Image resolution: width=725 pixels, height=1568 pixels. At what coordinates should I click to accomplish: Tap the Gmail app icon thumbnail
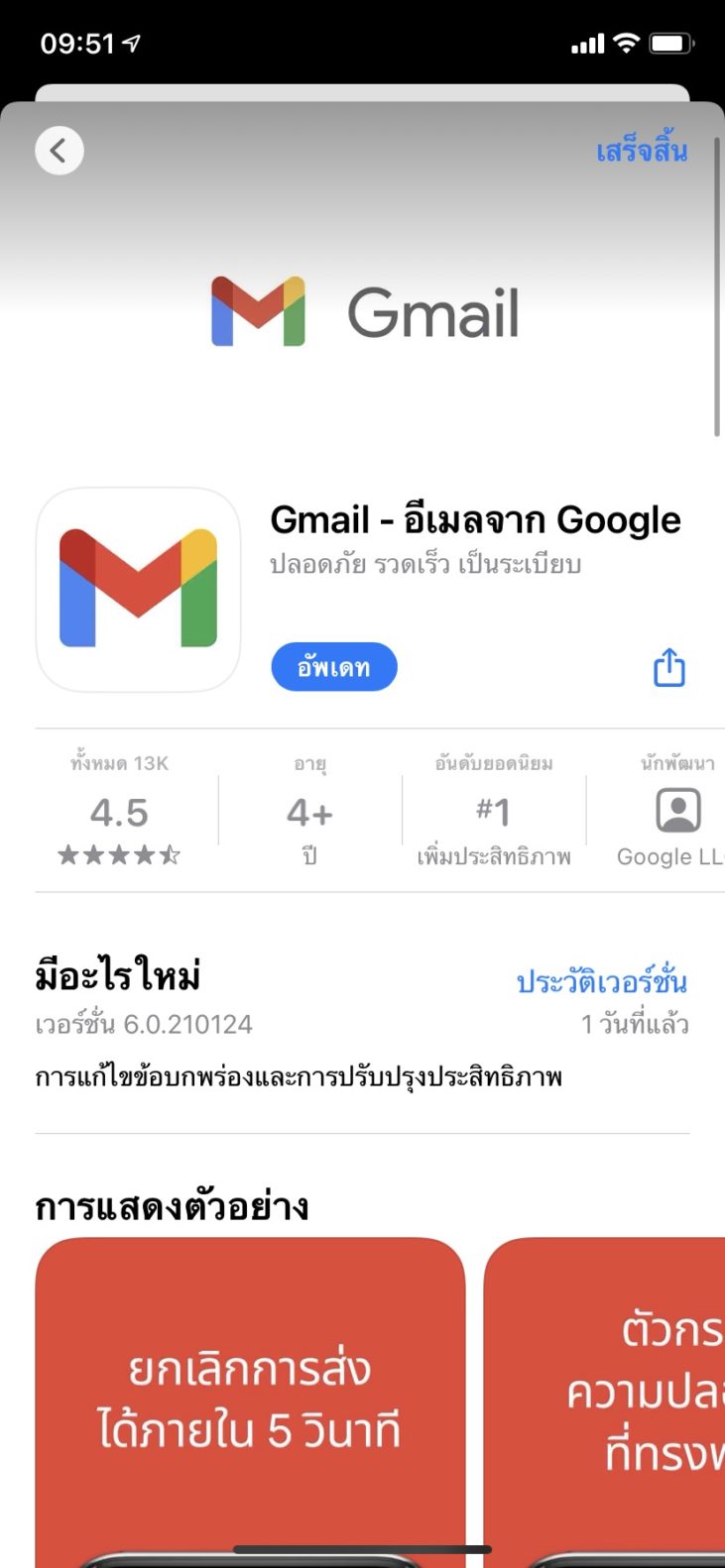point(137,590)
